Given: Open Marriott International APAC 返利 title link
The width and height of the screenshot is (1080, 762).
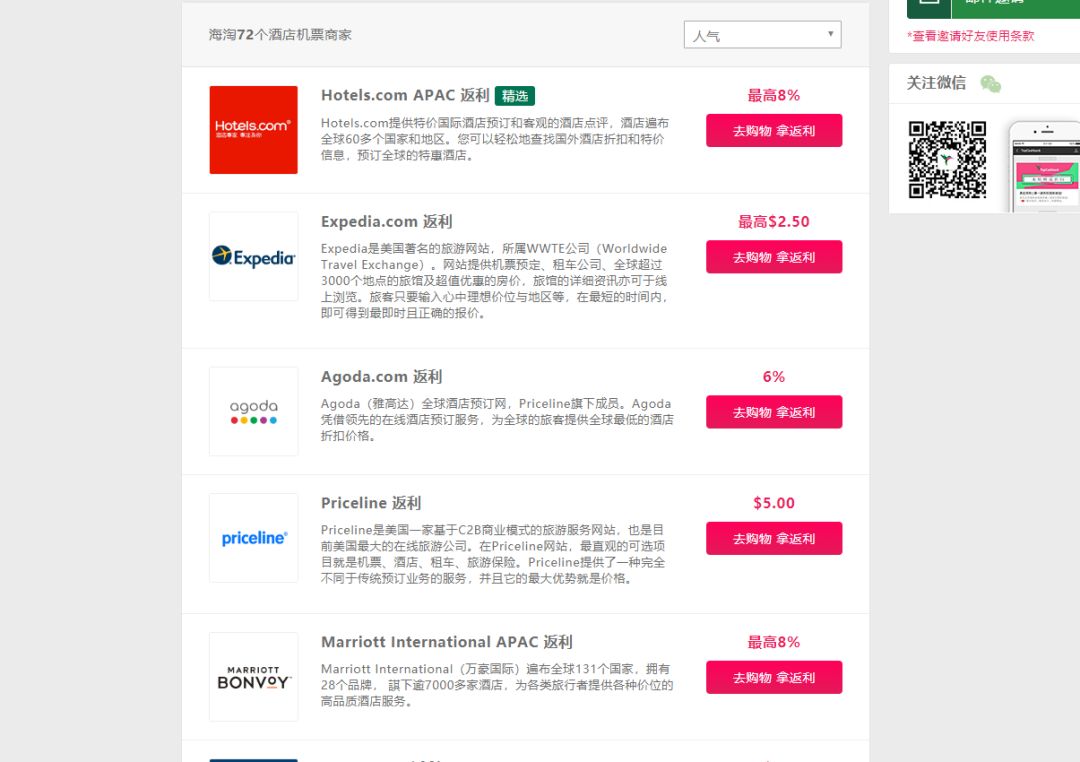Looking at the screenshot, I should tap(446, 642).
